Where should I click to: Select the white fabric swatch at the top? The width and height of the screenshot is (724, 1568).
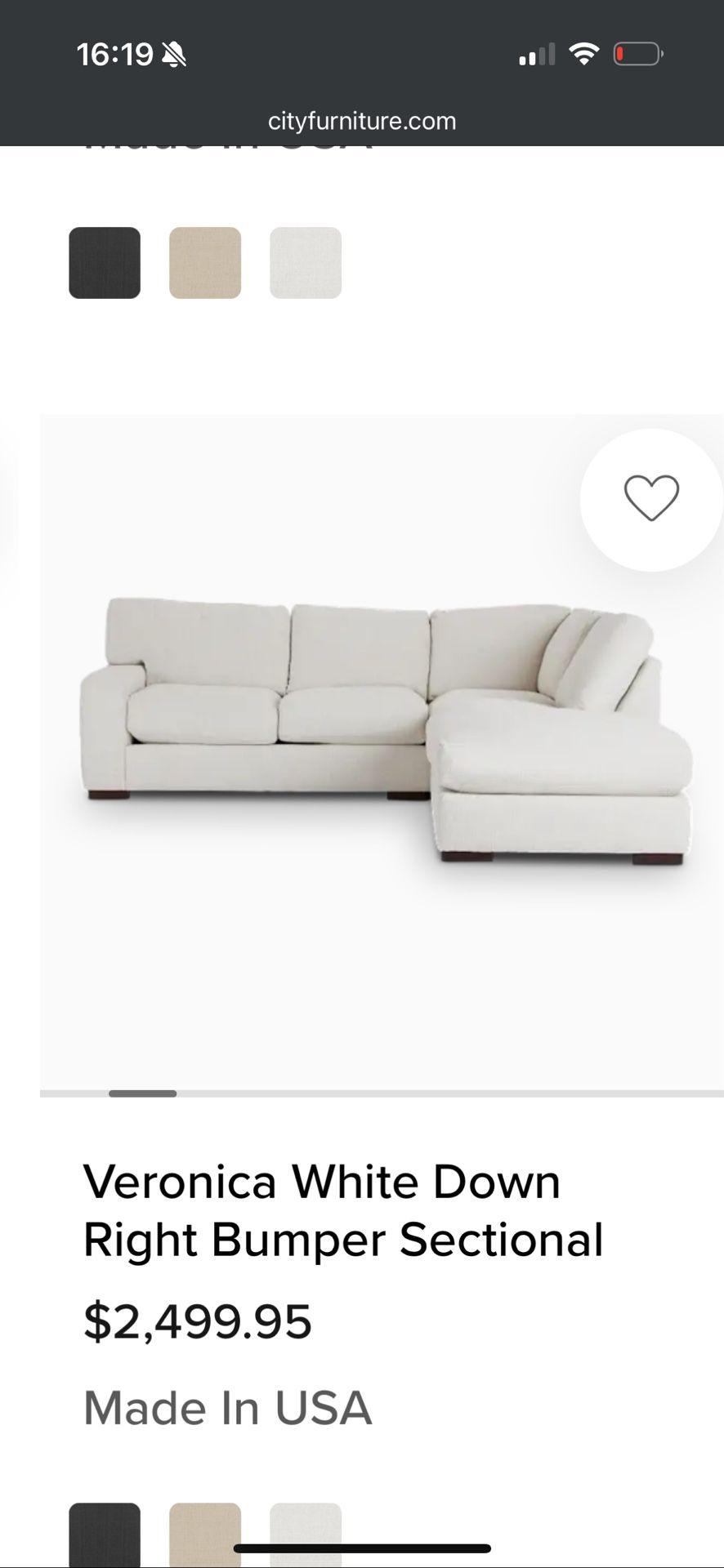click(306, 263)
